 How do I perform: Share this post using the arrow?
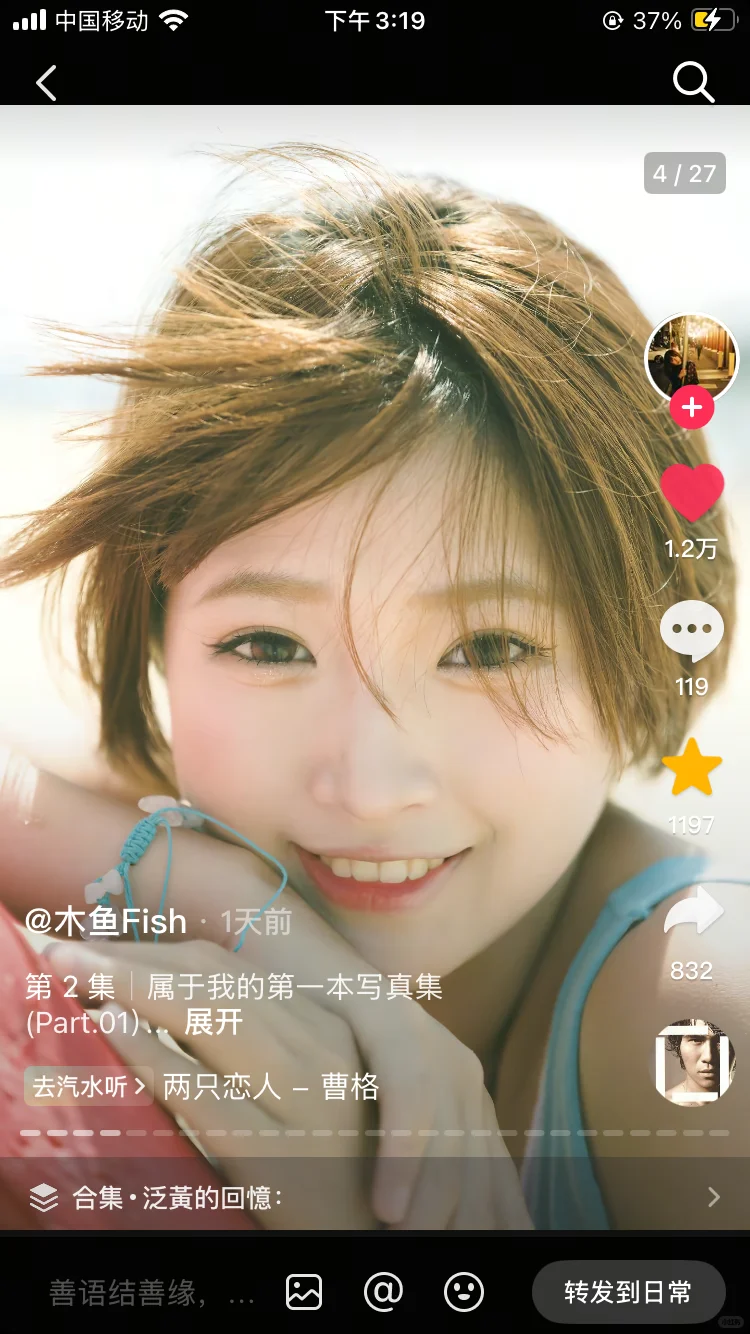693,912
